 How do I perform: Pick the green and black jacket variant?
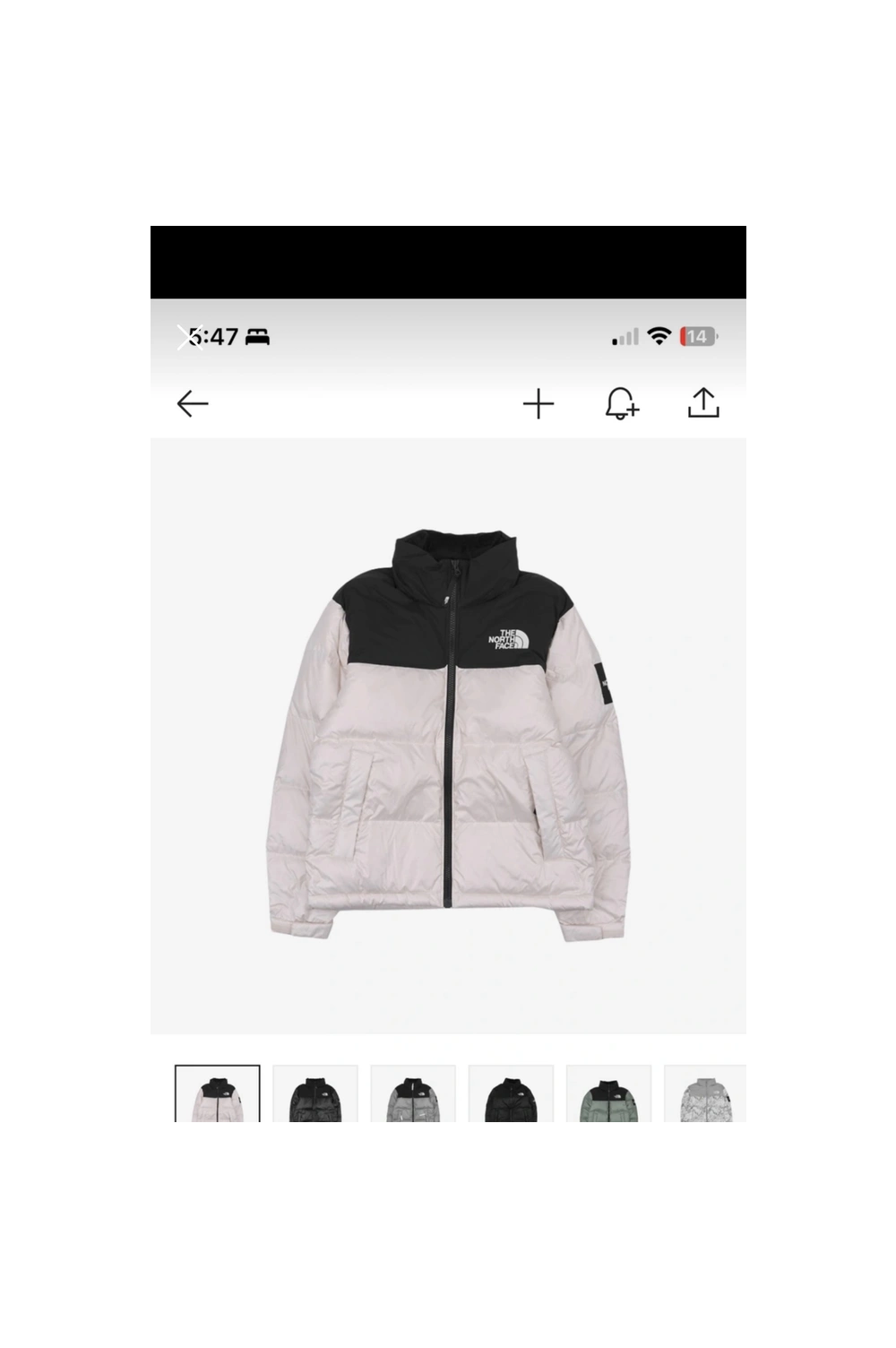608,1093
